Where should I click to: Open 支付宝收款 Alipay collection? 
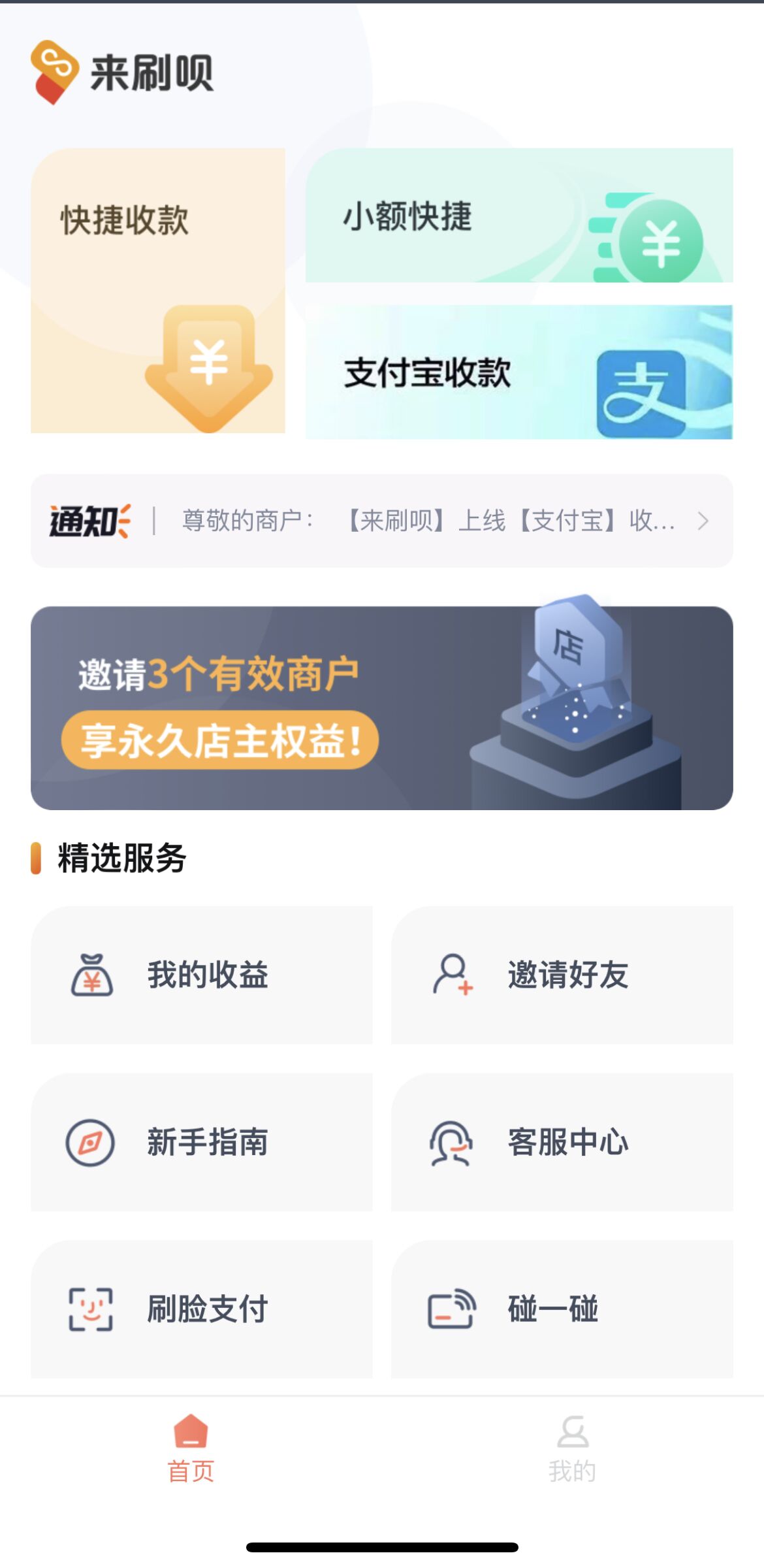pos(518,372)
